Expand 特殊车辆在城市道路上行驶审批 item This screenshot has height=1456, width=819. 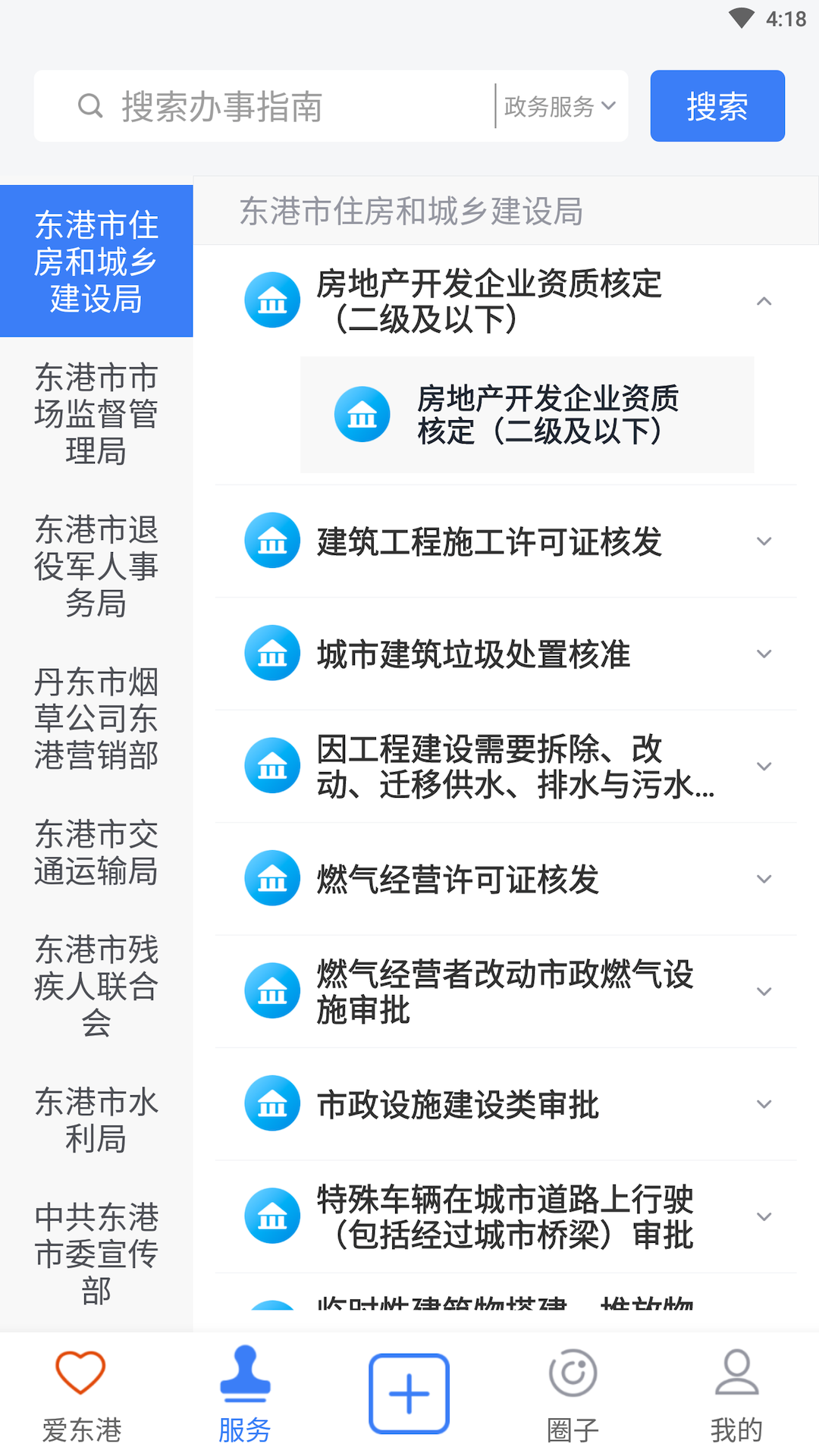click(764, 1215)
